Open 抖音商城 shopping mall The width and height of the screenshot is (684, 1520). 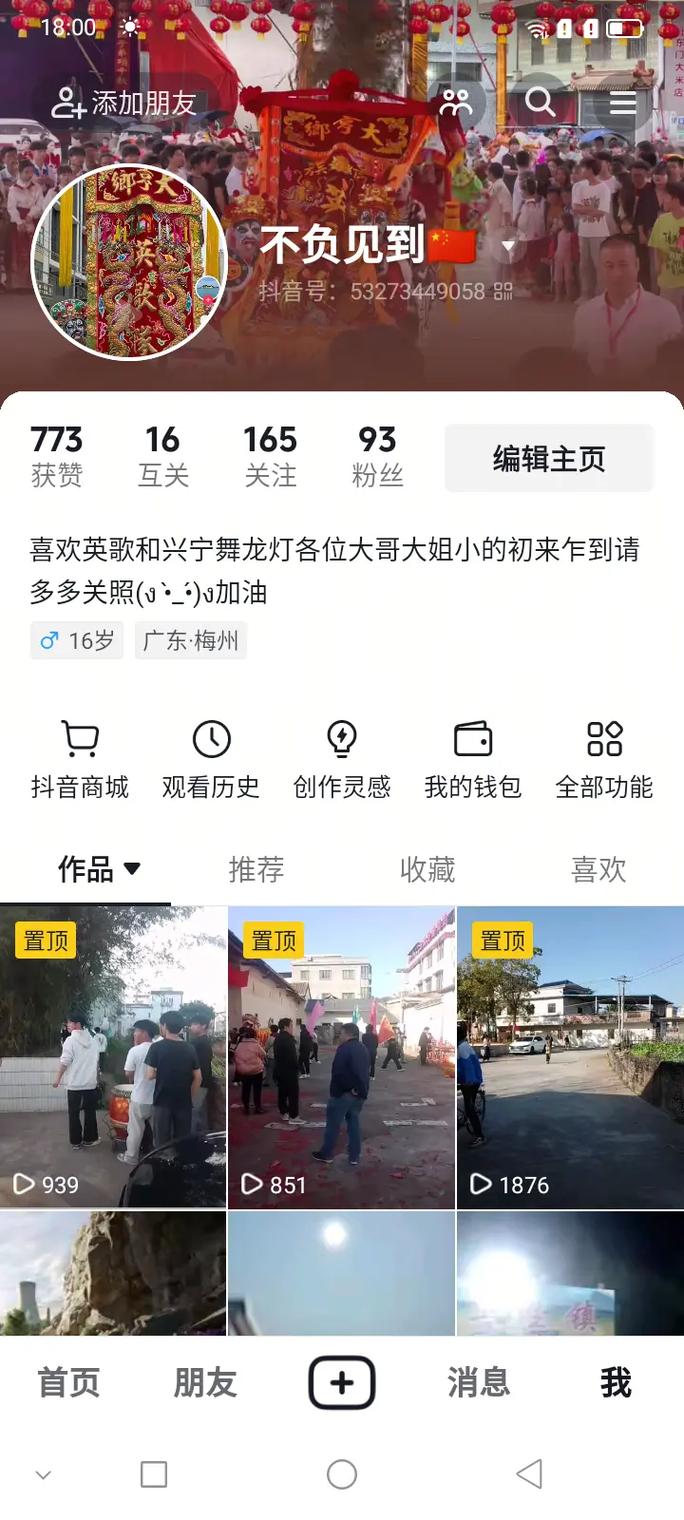80,759
